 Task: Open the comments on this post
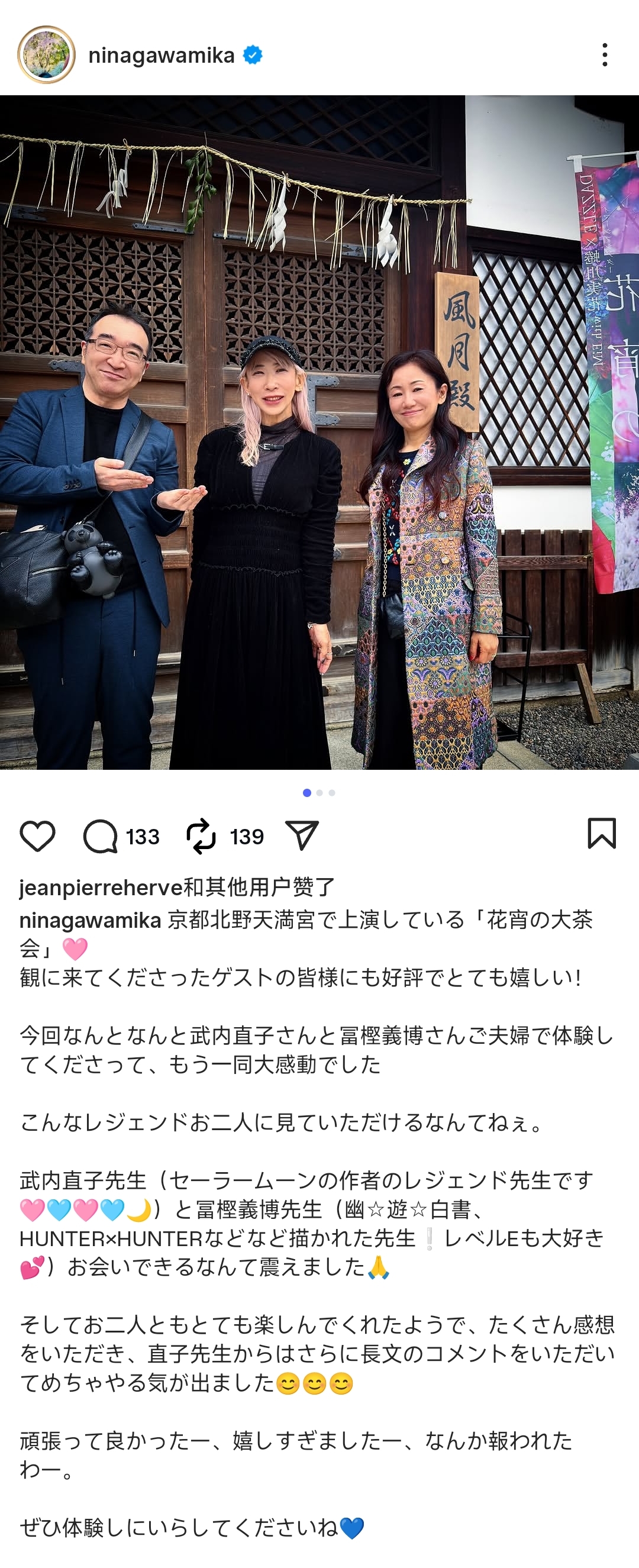tap(101, 836)
